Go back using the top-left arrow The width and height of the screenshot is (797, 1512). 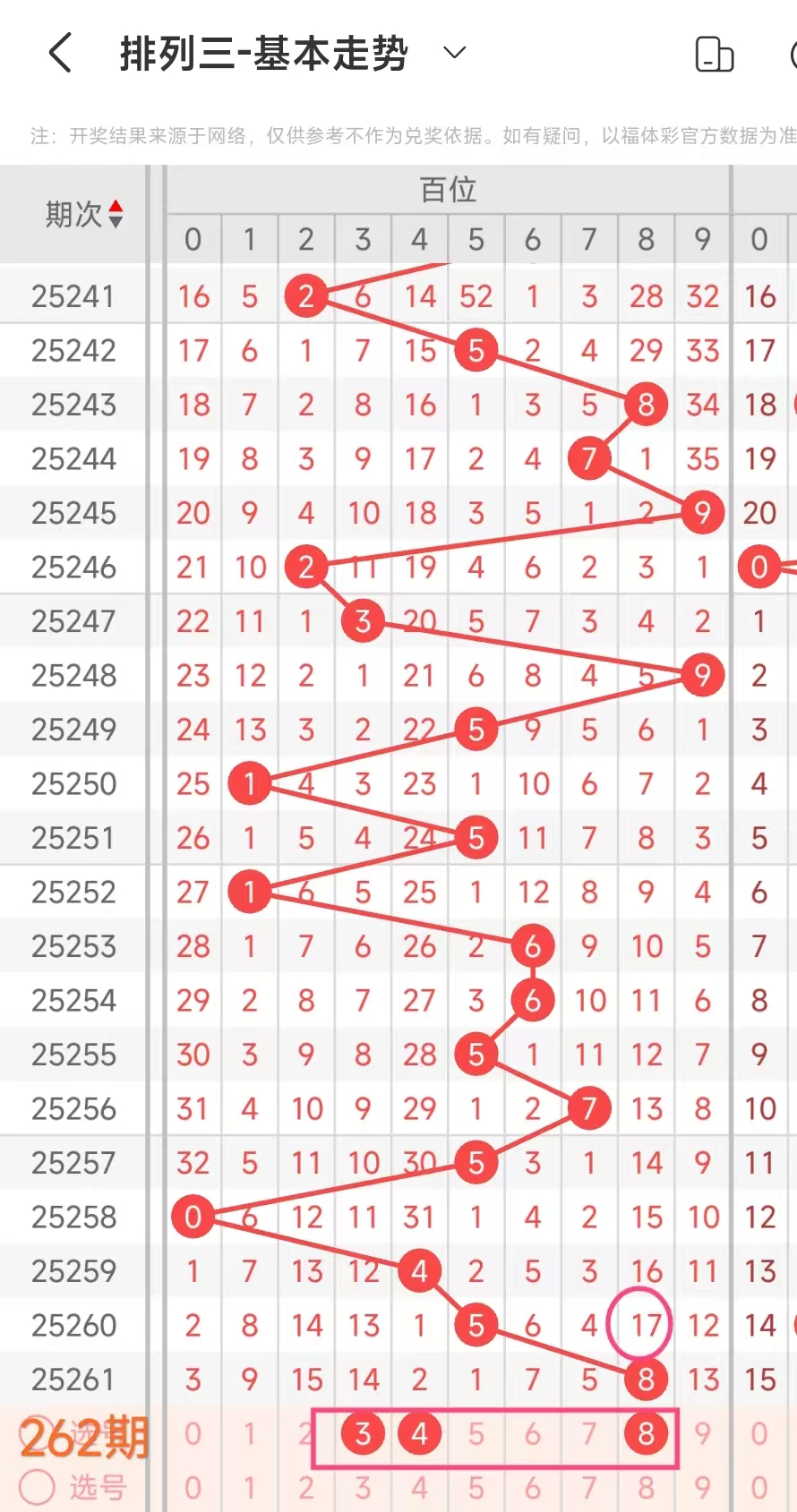tap(60, 53)
